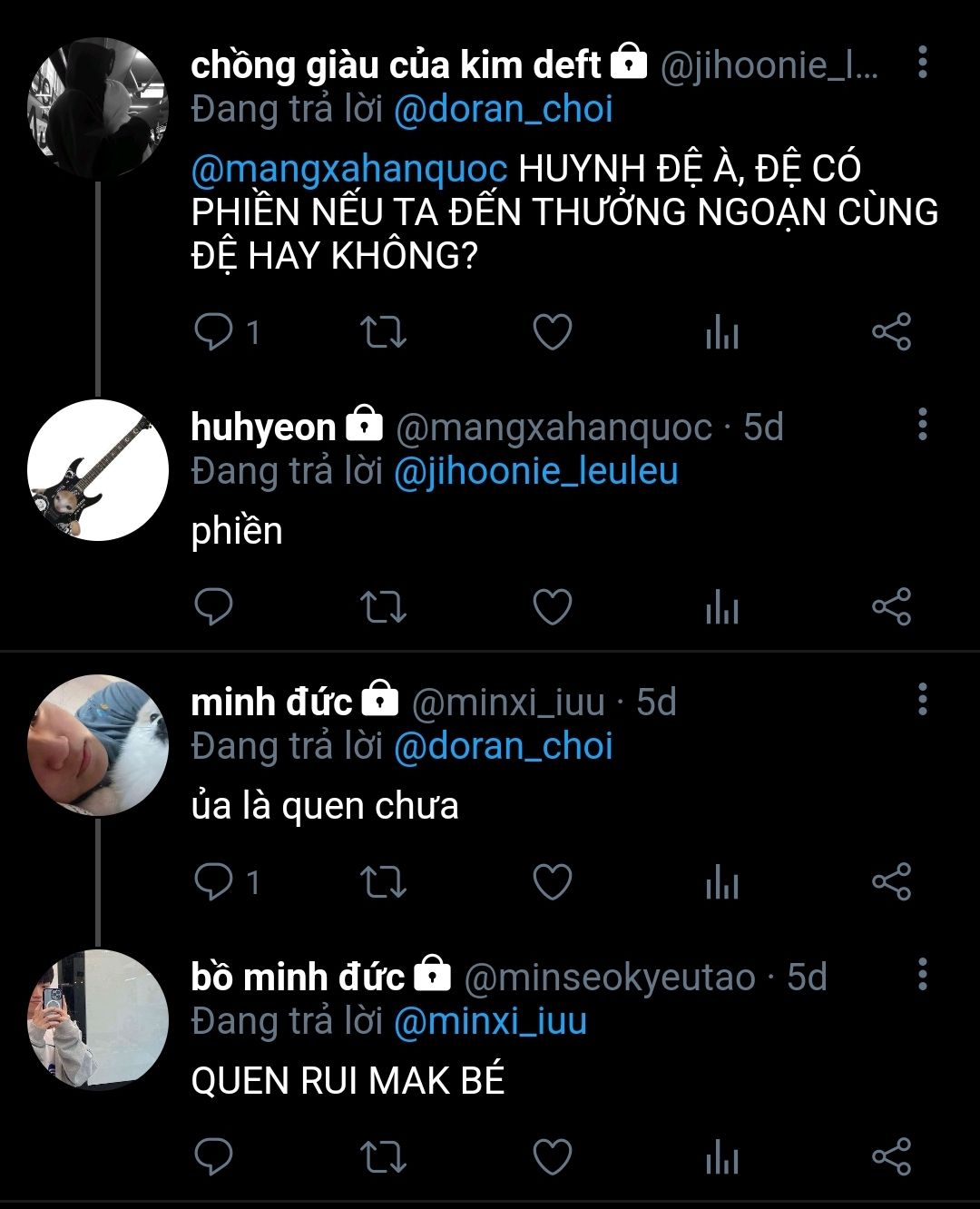980x1209 pixels.
Task: View analytics for huyheon's phiền tweet
Action: point(722,606)
